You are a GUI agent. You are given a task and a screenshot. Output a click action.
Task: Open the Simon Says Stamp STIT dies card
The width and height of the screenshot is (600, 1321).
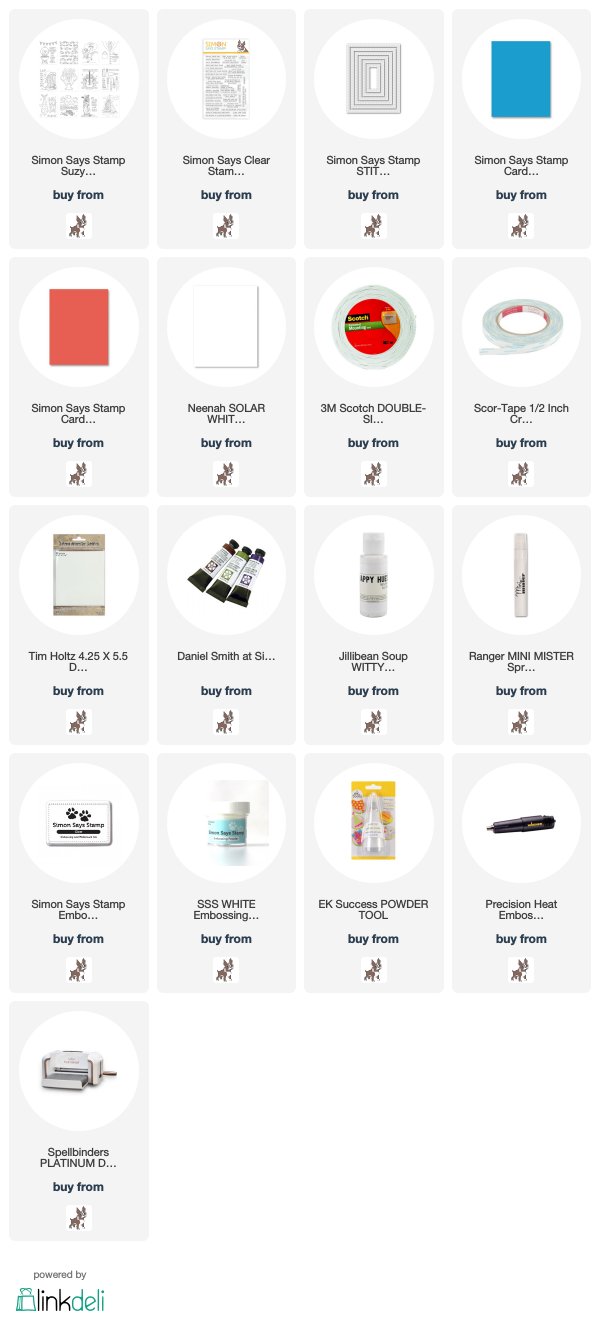[x=373, y=80]
